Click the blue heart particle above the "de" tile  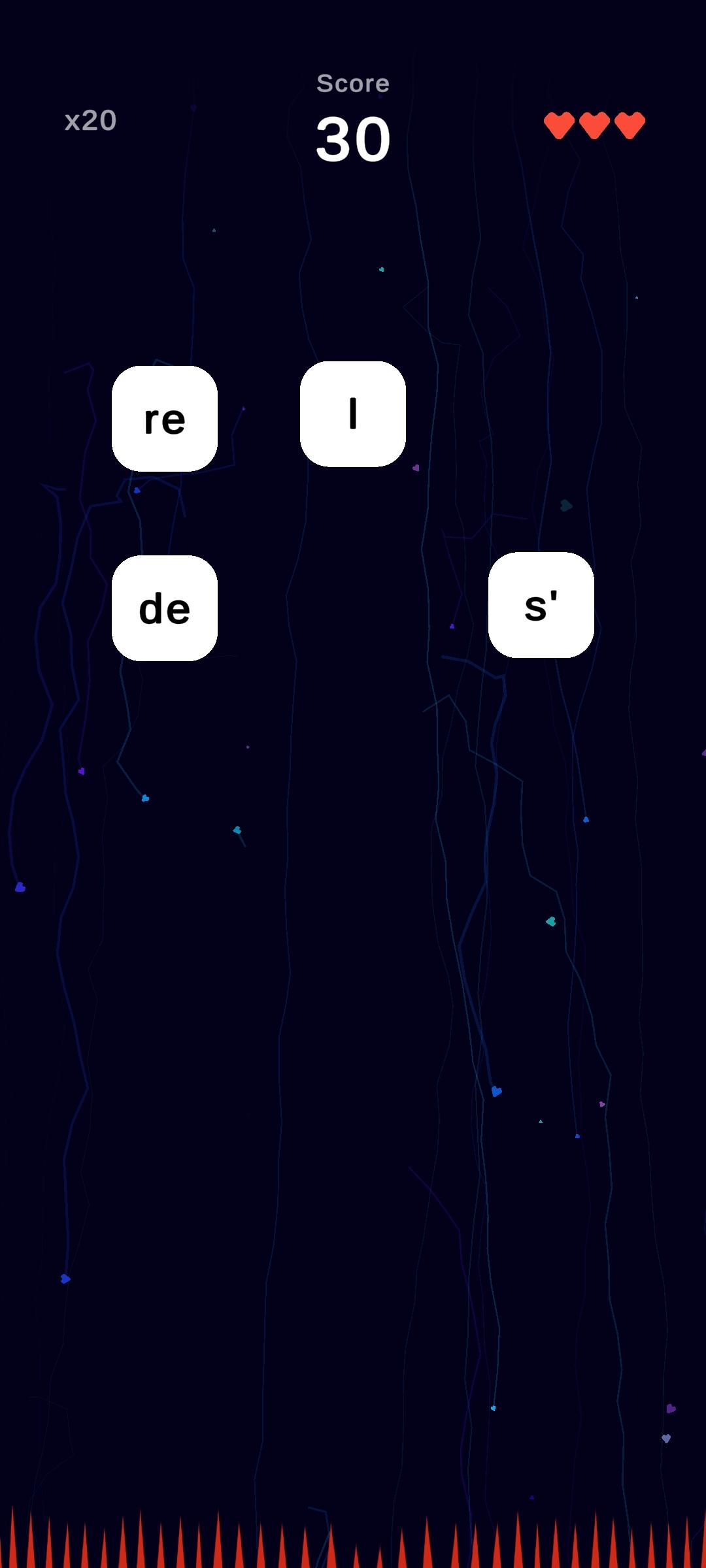coord(135,491)
